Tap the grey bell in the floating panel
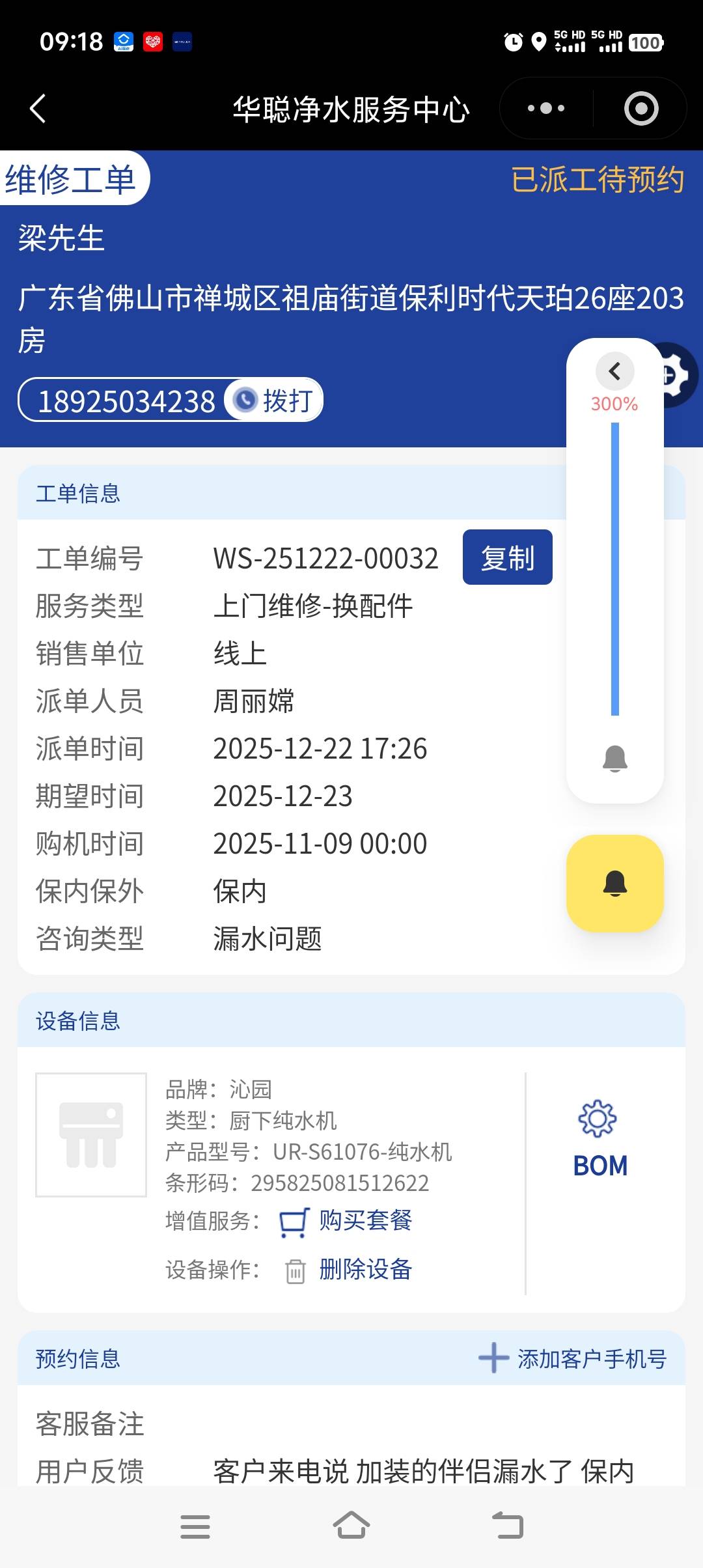 [614, 759]
